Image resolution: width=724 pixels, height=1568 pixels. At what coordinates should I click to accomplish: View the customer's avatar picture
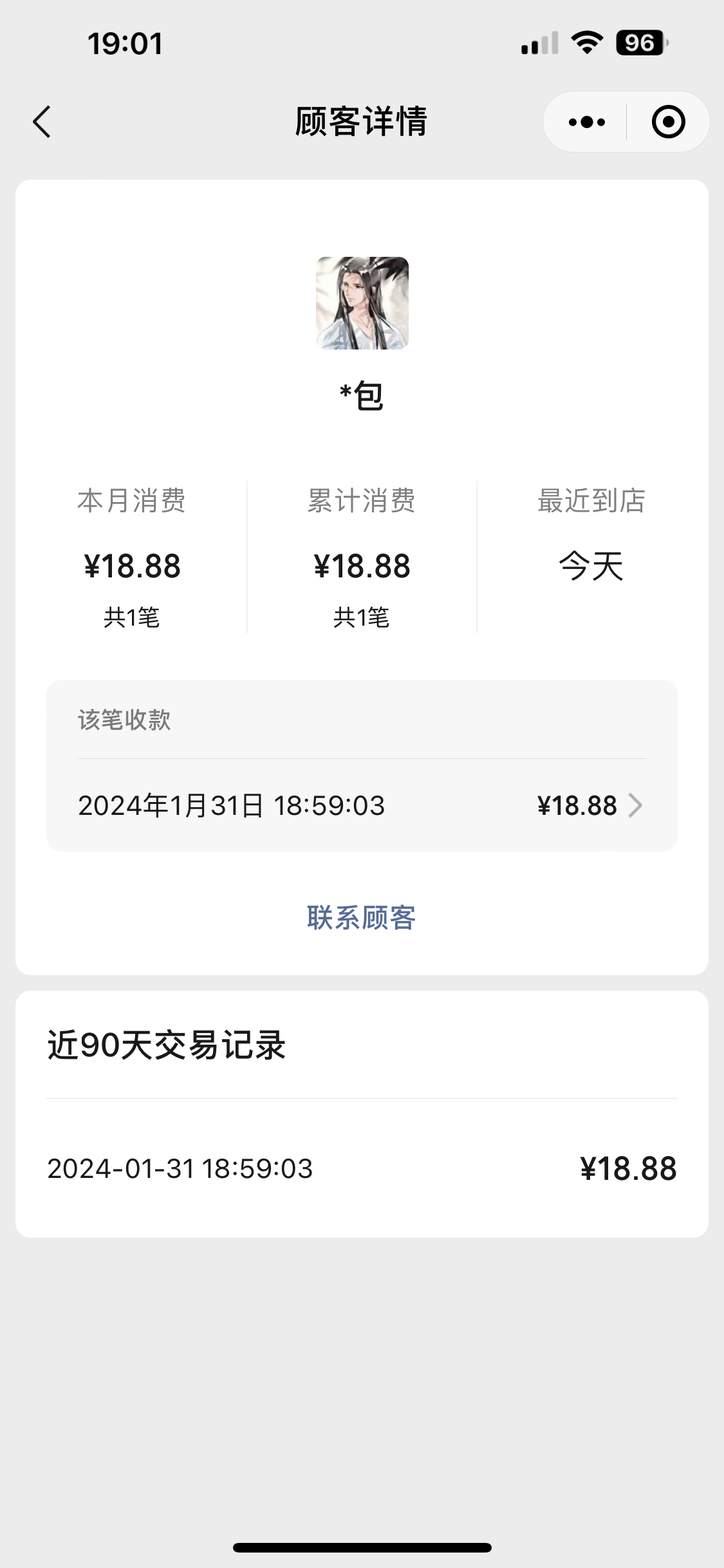click(362, 303)
